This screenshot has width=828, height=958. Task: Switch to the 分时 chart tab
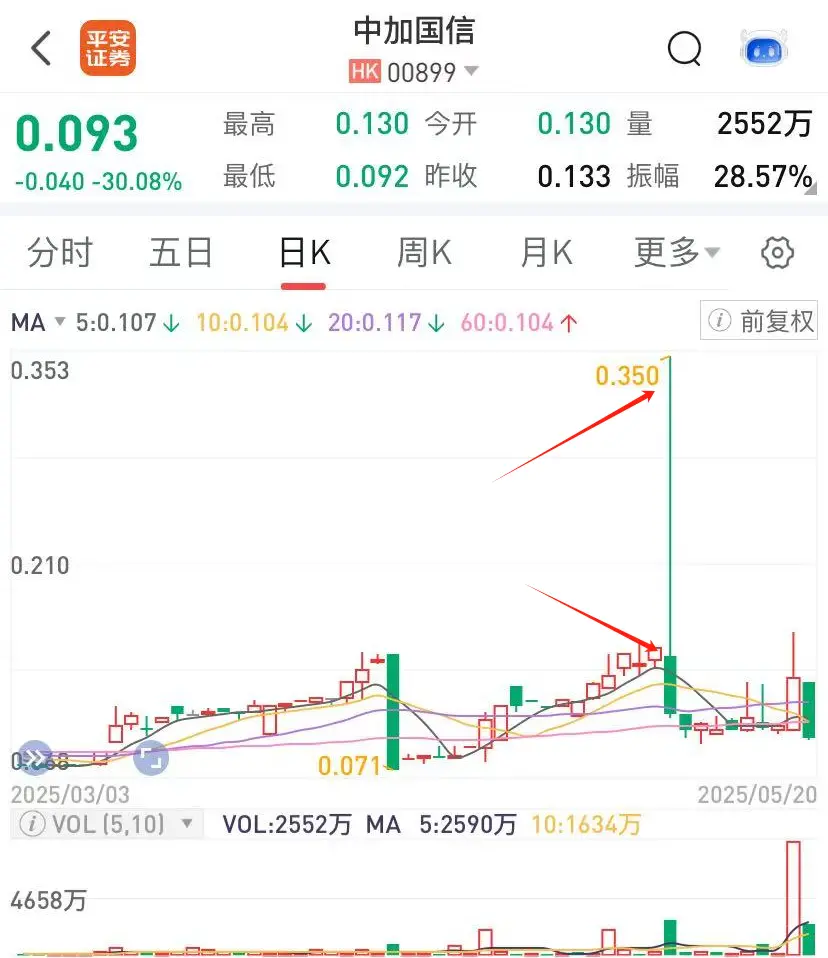click(x=60, y=253)
